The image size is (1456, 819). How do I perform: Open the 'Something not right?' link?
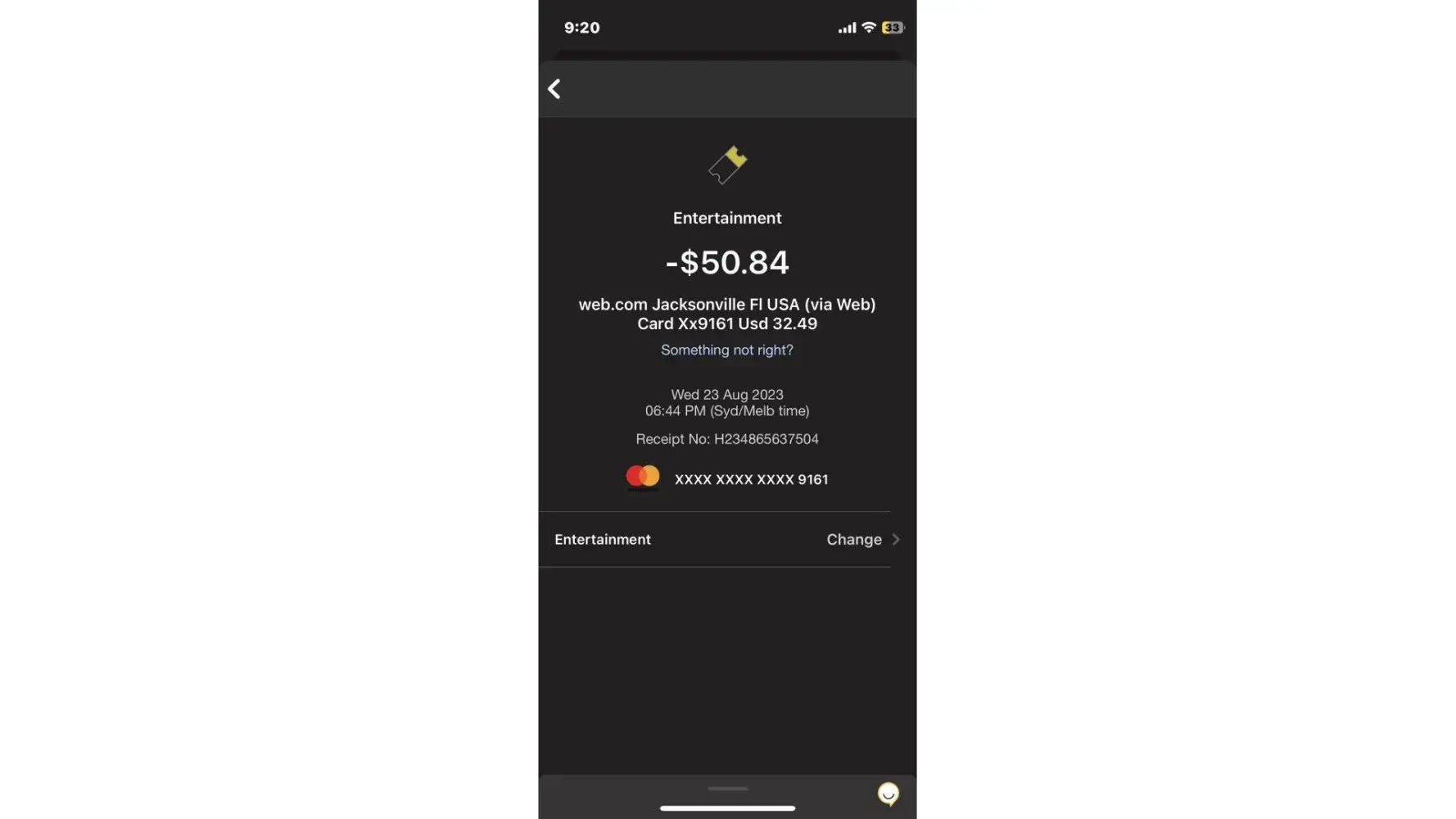tap(726, 350)
